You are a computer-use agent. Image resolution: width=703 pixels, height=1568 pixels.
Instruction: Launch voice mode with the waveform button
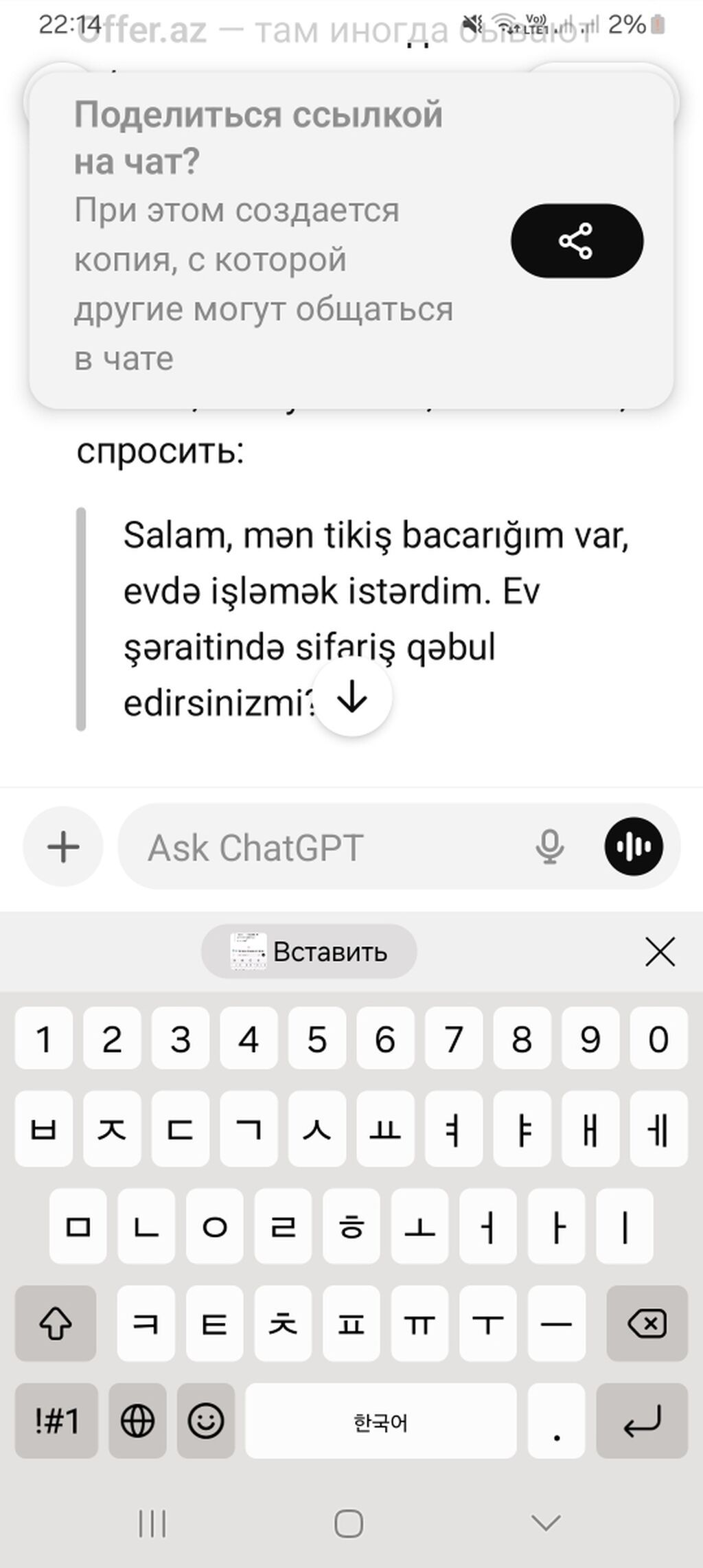pyautogui.click(x=633, y=847)
